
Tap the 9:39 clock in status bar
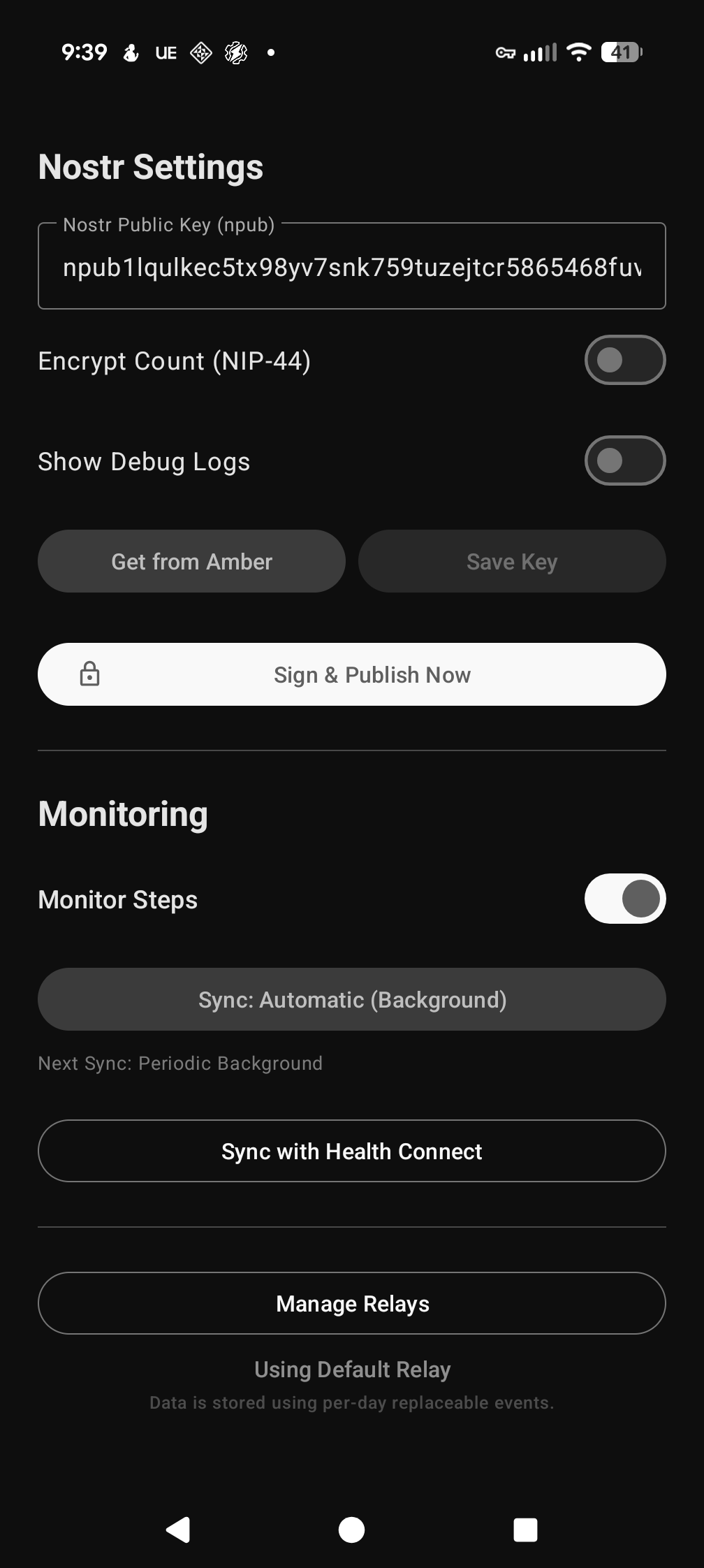[x=83, y=51]
